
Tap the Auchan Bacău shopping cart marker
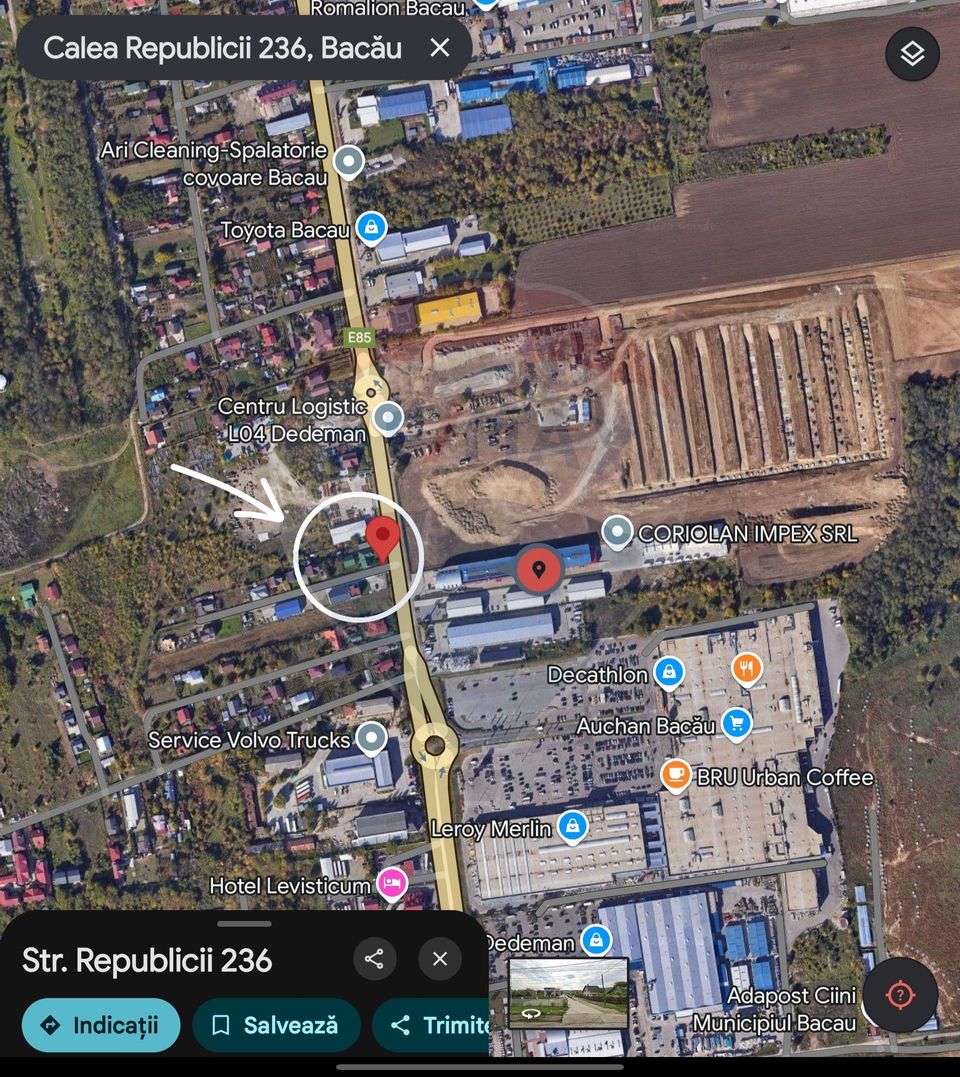[x=736, y=725]
